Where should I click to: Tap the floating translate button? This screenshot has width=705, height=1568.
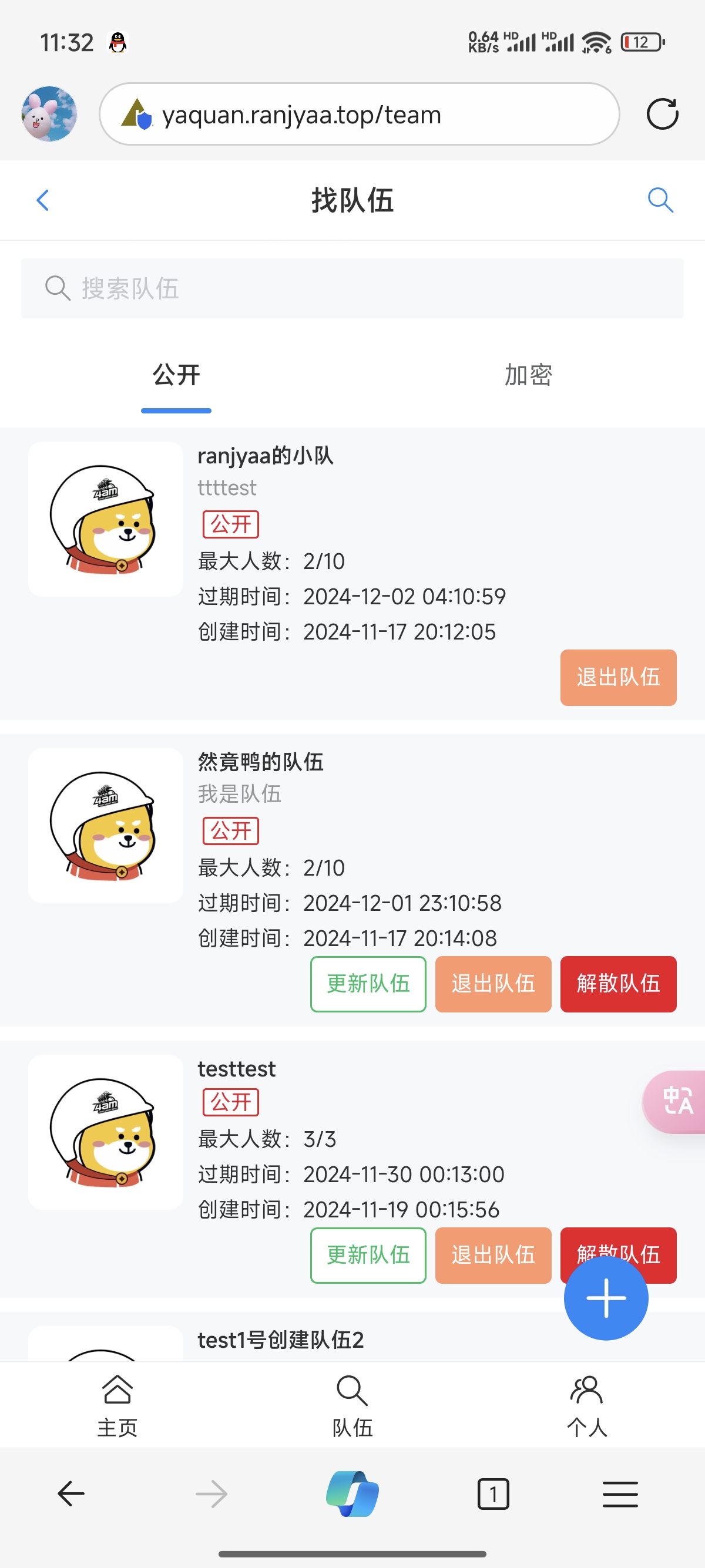click(x=677, y=1102)
